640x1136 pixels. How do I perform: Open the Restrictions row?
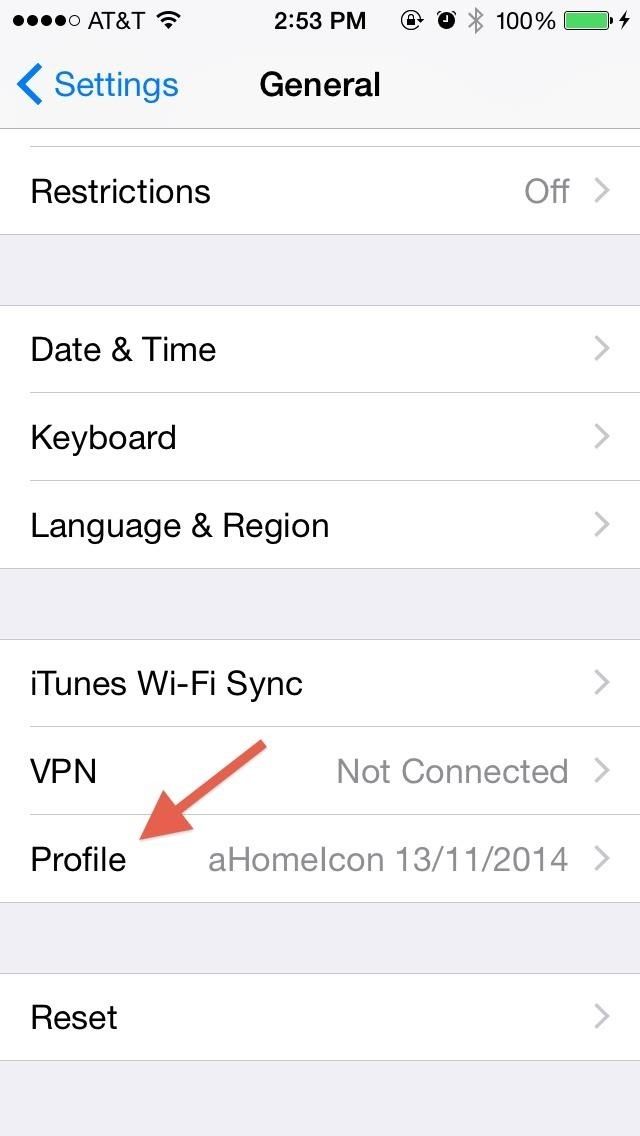coord(320,191)
